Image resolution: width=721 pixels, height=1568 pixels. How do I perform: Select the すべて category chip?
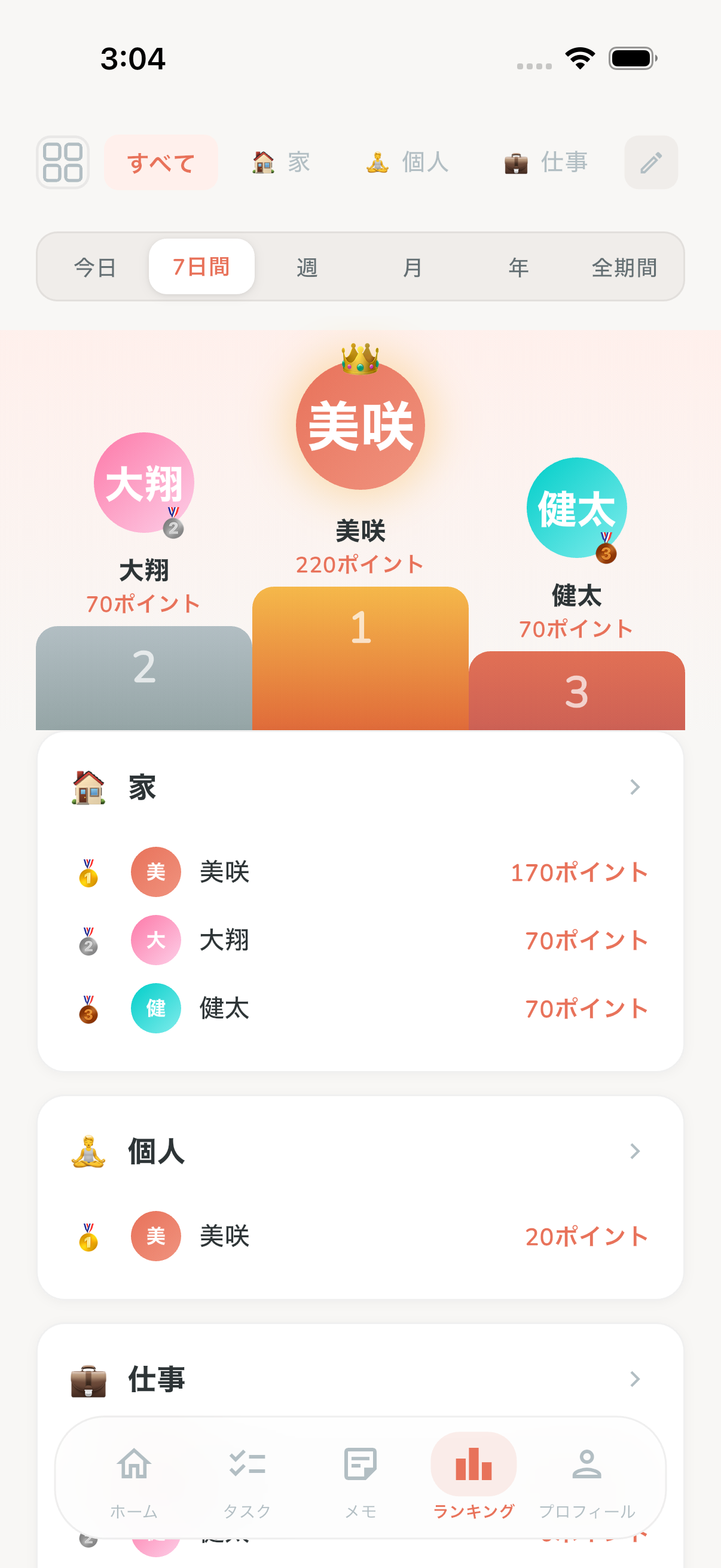coord(161,163)
